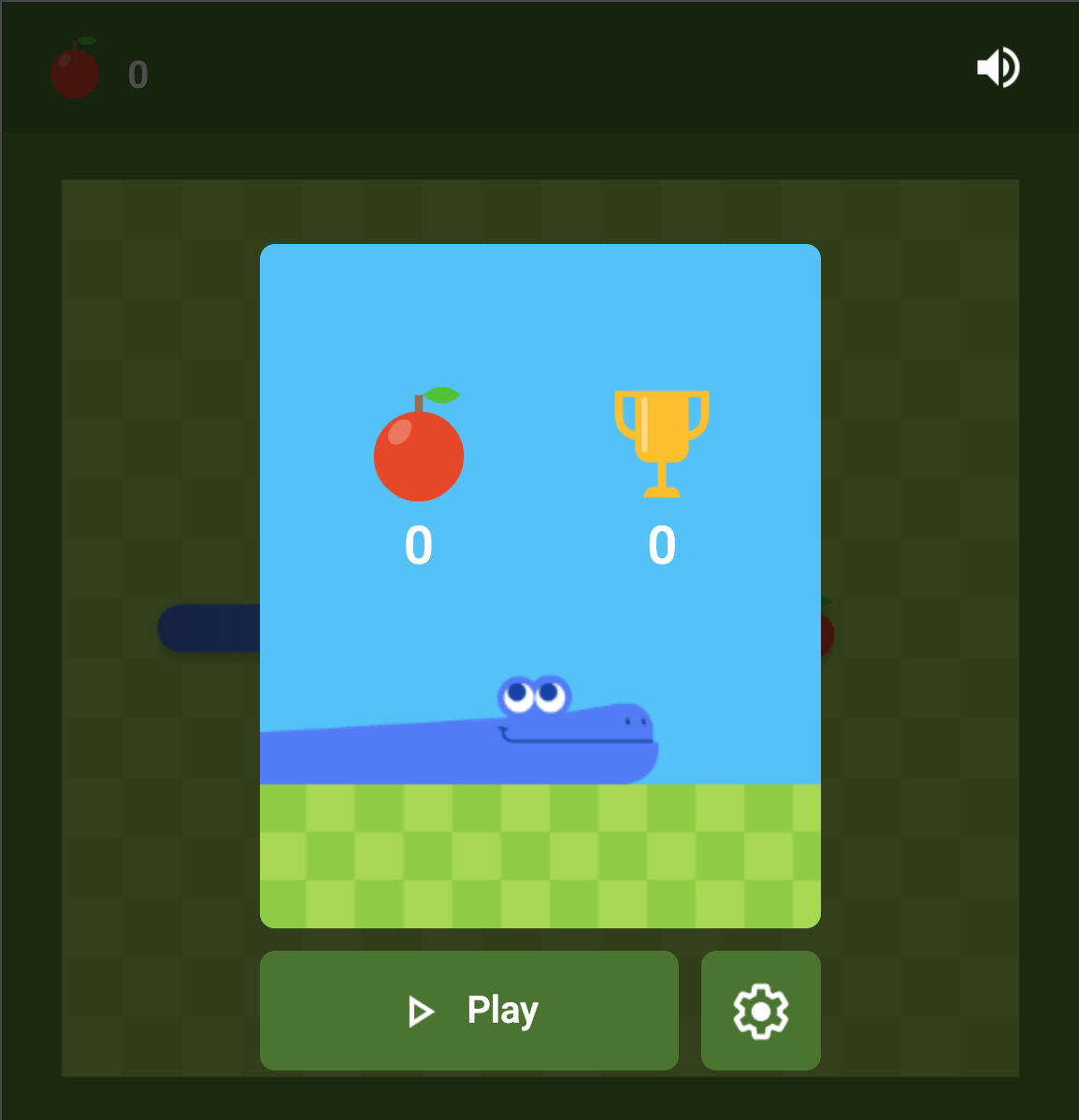Open the game settings gear

click(760, 1011)
